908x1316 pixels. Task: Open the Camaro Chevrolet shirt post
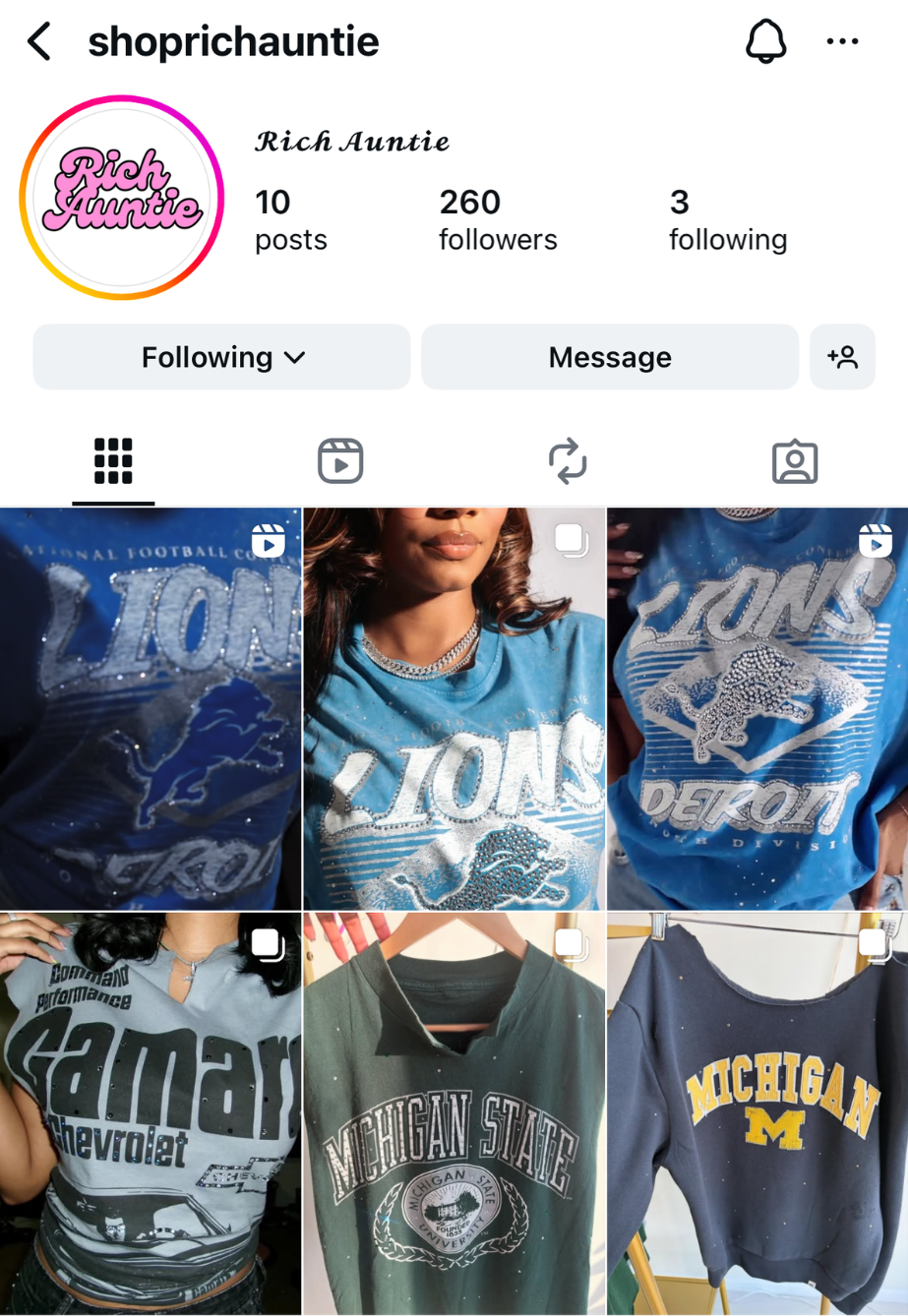pyautogui.click(x=151, y=1111)
